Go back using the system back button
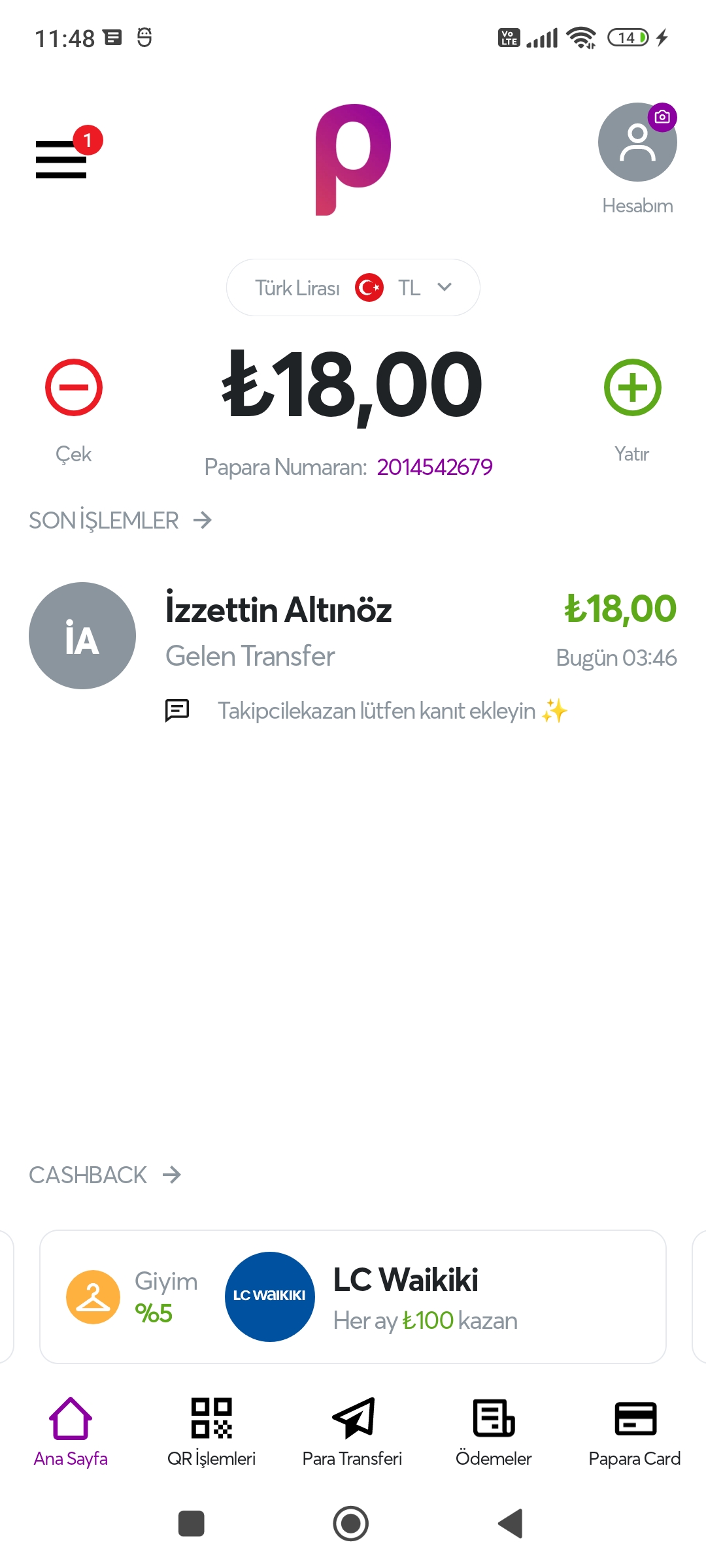This screenshot has height=1568, width=706. 511,1524
